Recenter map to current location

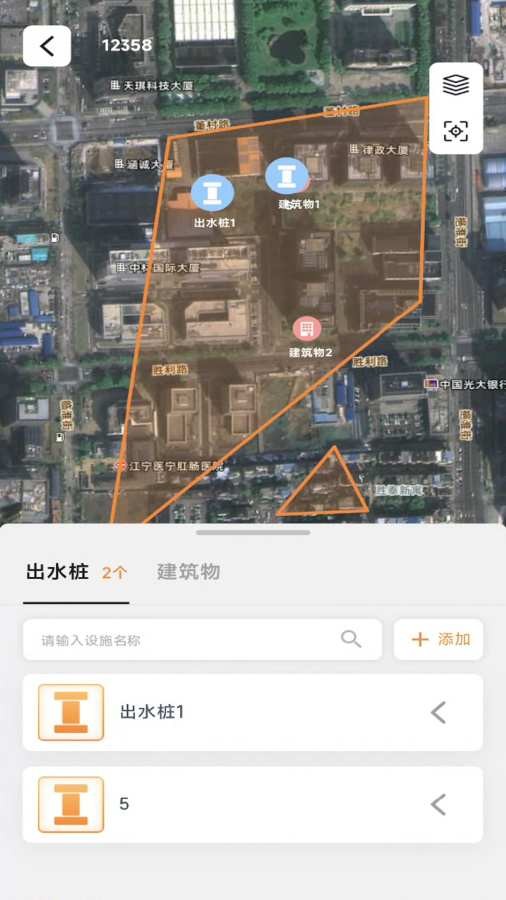pos(456,131)
